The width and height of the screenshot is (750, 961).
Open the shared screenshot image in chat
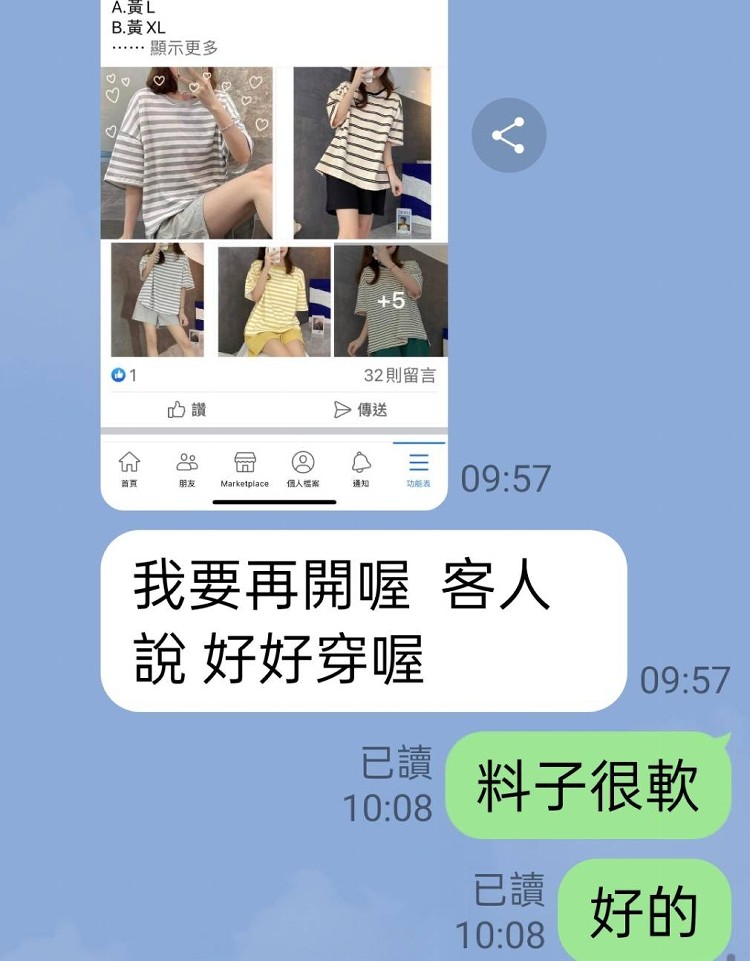click(x=273, y=250)
